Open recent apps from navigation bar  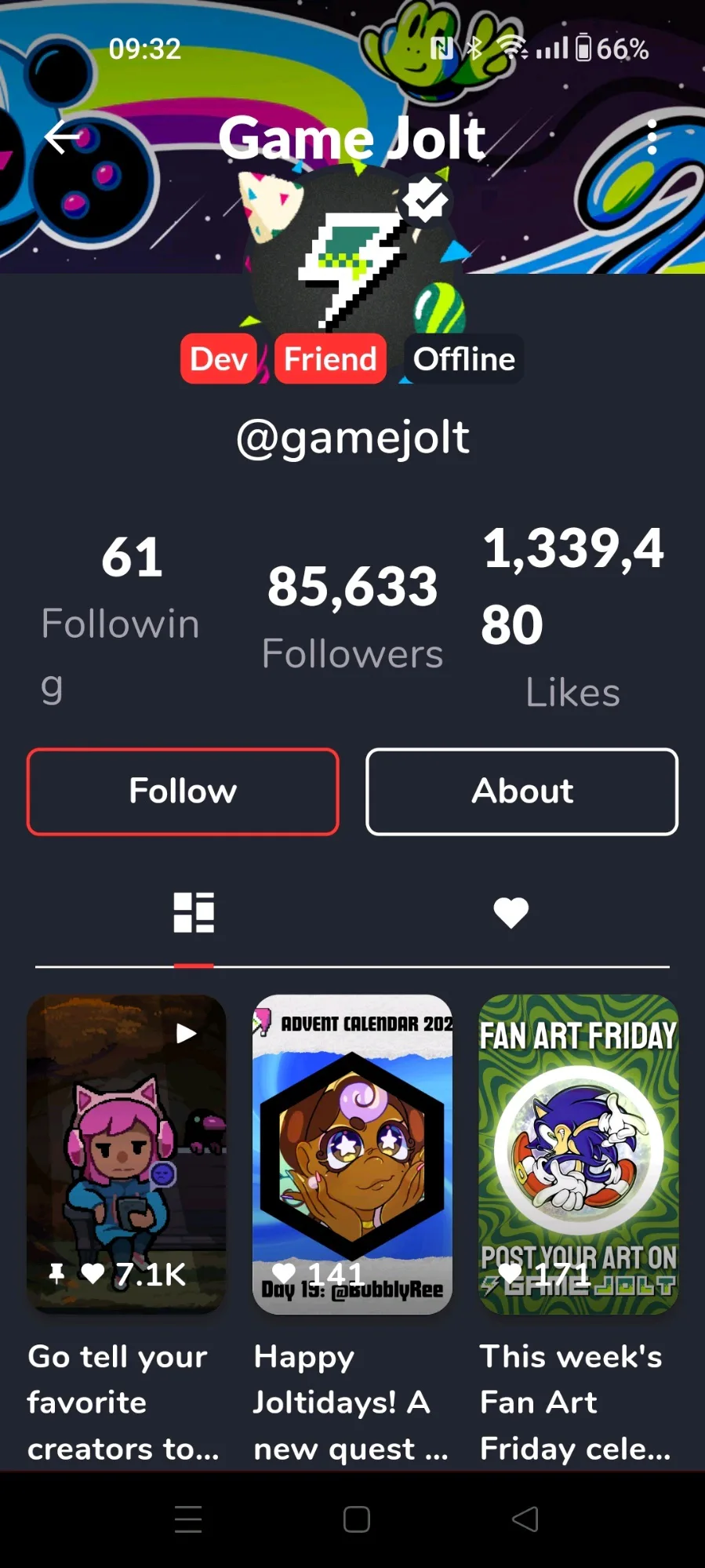tap(188, 1519)
